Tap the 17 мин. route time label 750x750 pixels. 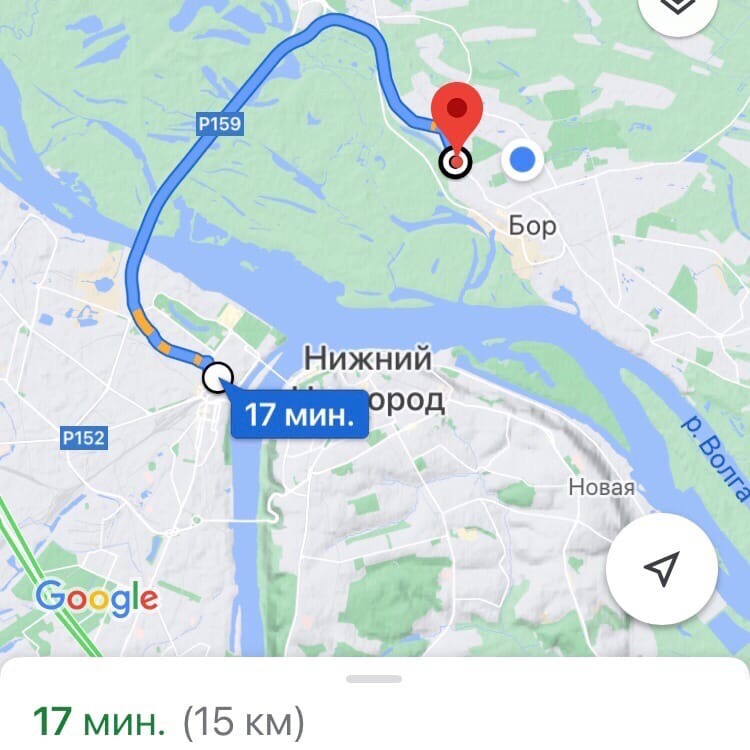[300, 414]
